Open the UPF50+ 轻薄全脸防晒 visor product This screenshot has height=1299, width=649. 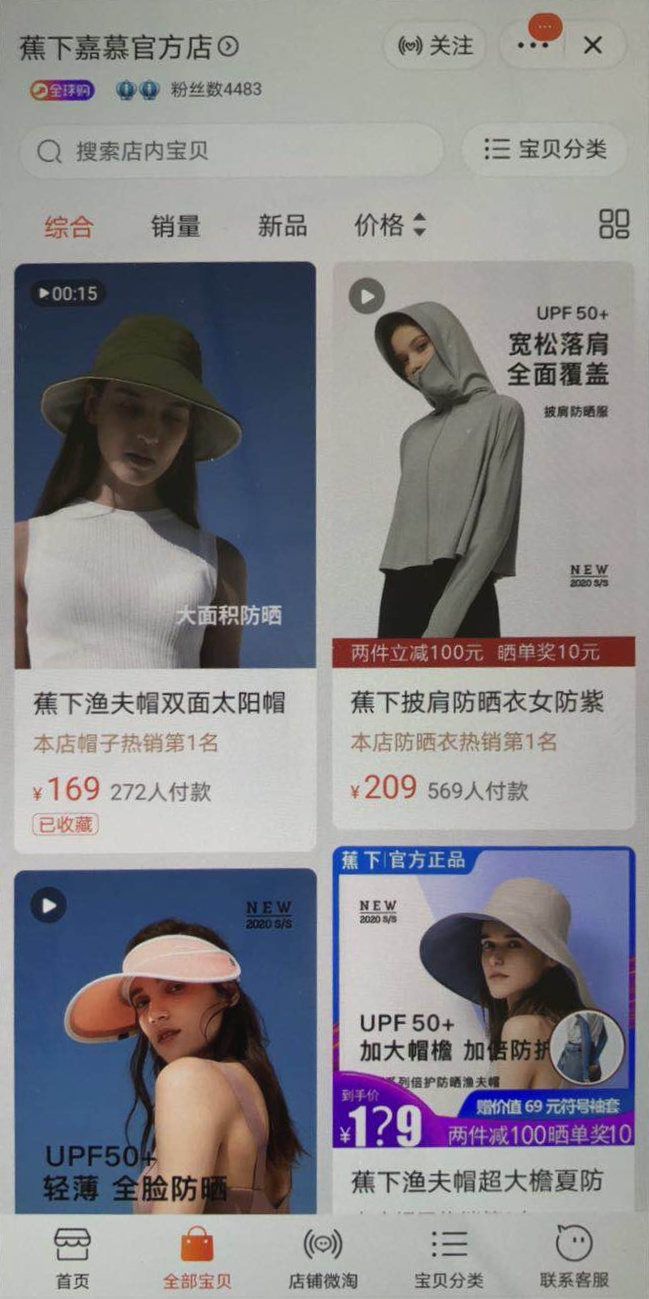(x=165, y=1040)
